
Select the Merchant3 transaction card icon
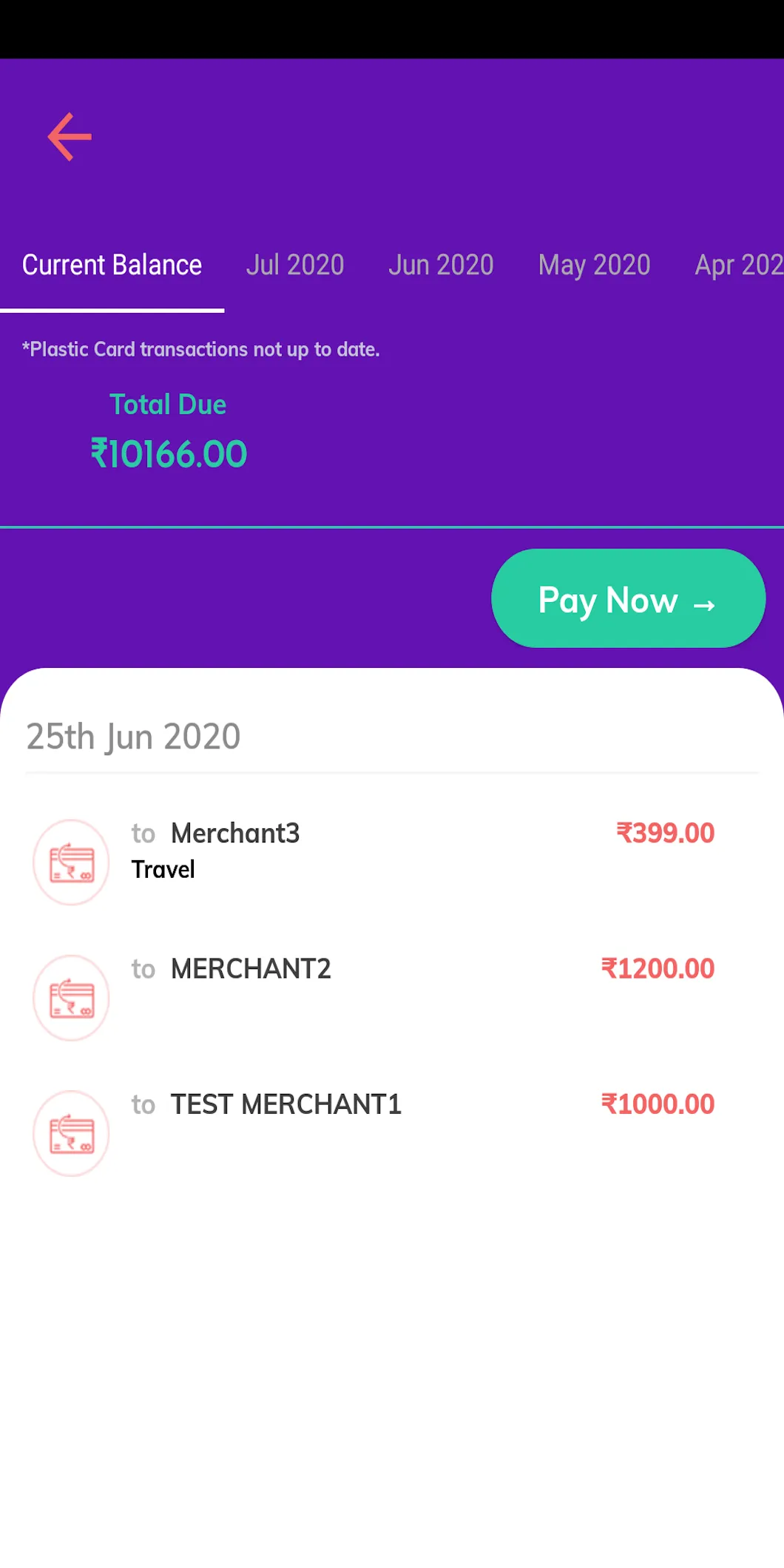click(70, 862)
